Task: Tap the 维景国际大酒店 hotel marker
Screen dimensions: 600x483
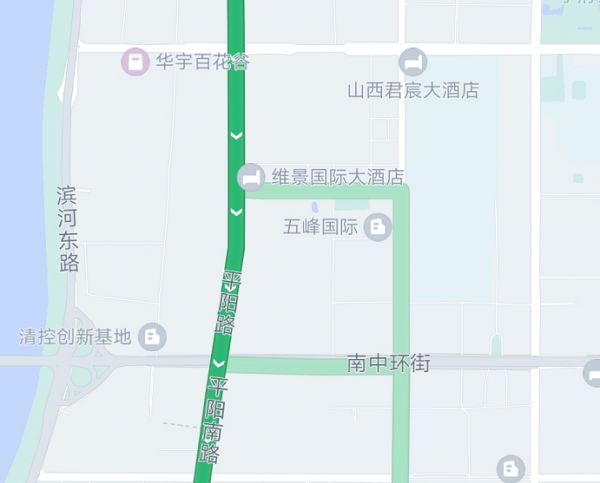Action: click(251, 177)
